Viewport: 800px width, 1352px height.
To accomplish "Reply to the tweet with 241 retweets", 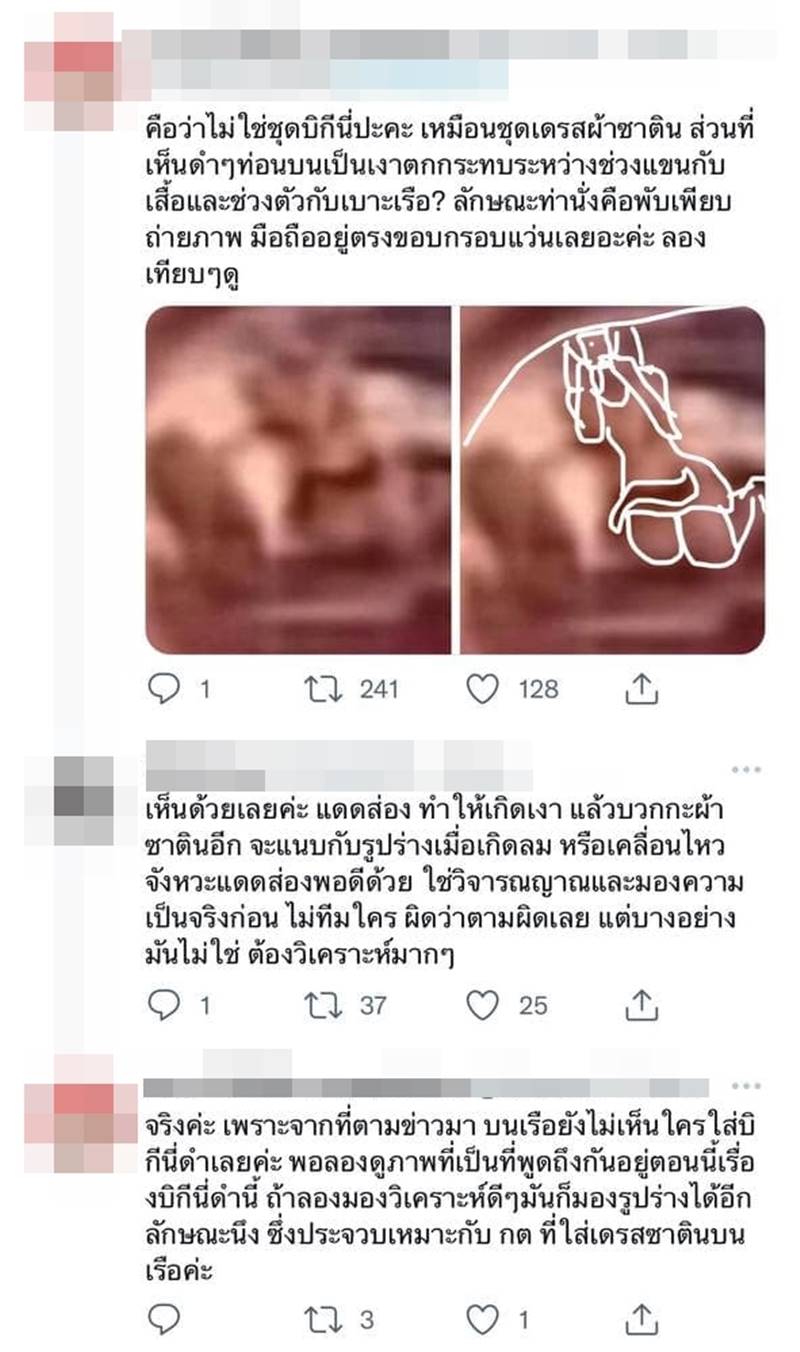I will pos(163,688).
